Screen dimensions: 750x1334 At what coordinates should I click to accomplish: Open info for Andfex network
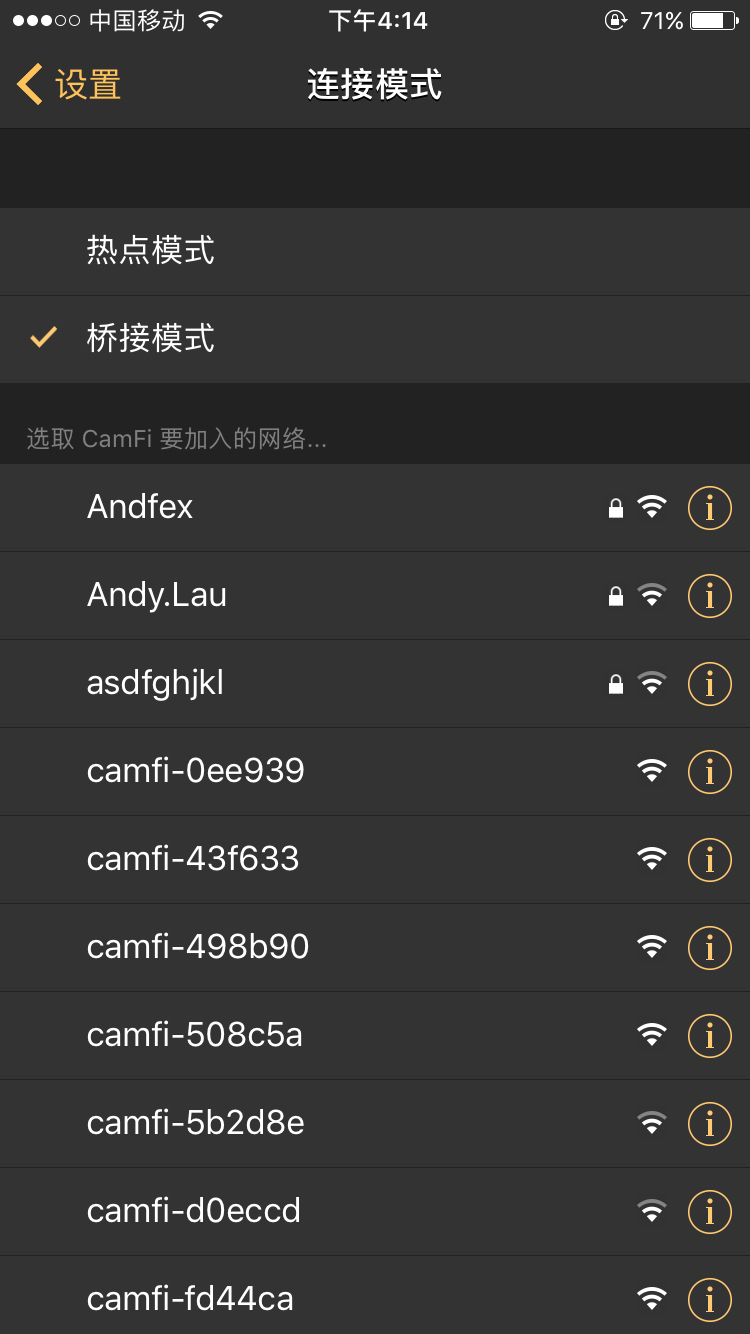[710, 508]
